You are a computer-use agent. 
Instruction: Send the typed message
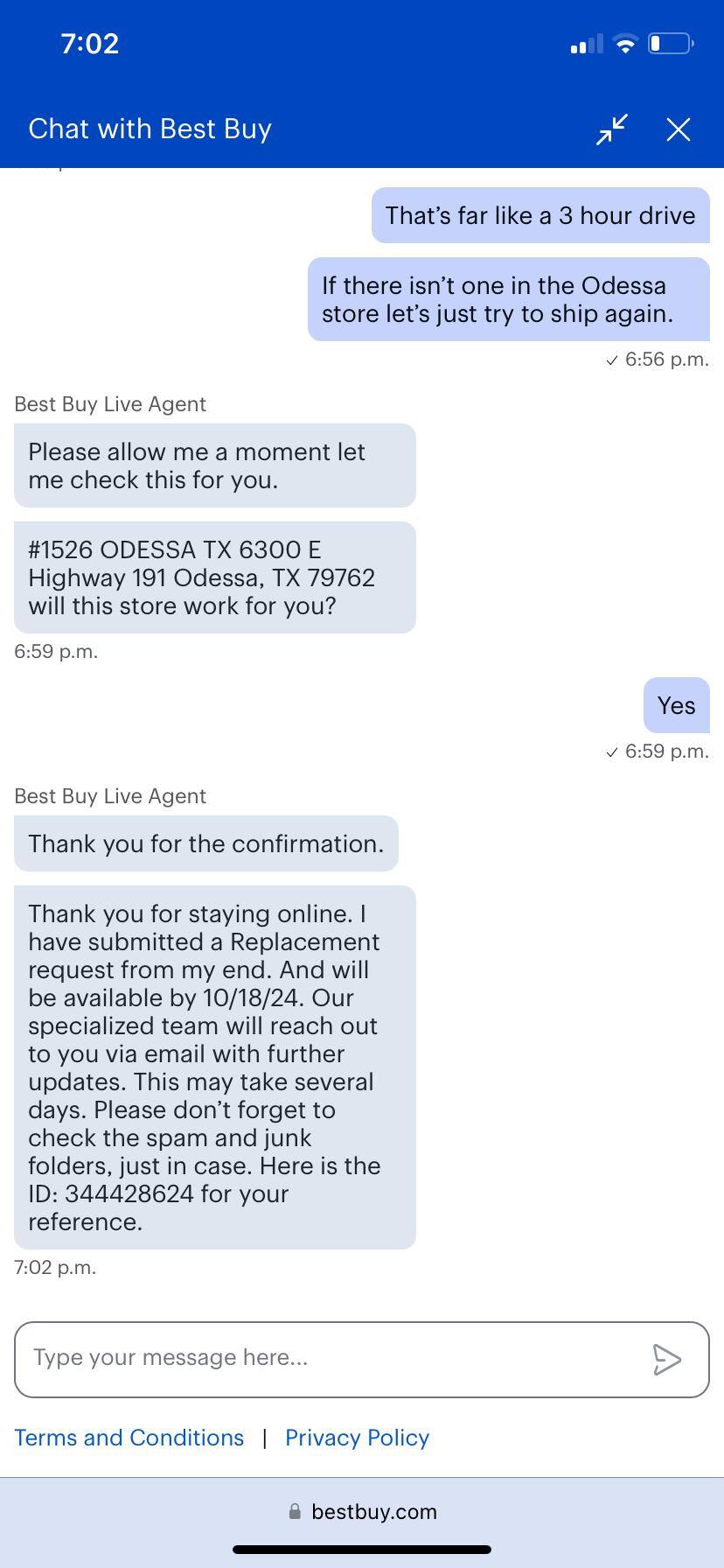[667, 1359]
